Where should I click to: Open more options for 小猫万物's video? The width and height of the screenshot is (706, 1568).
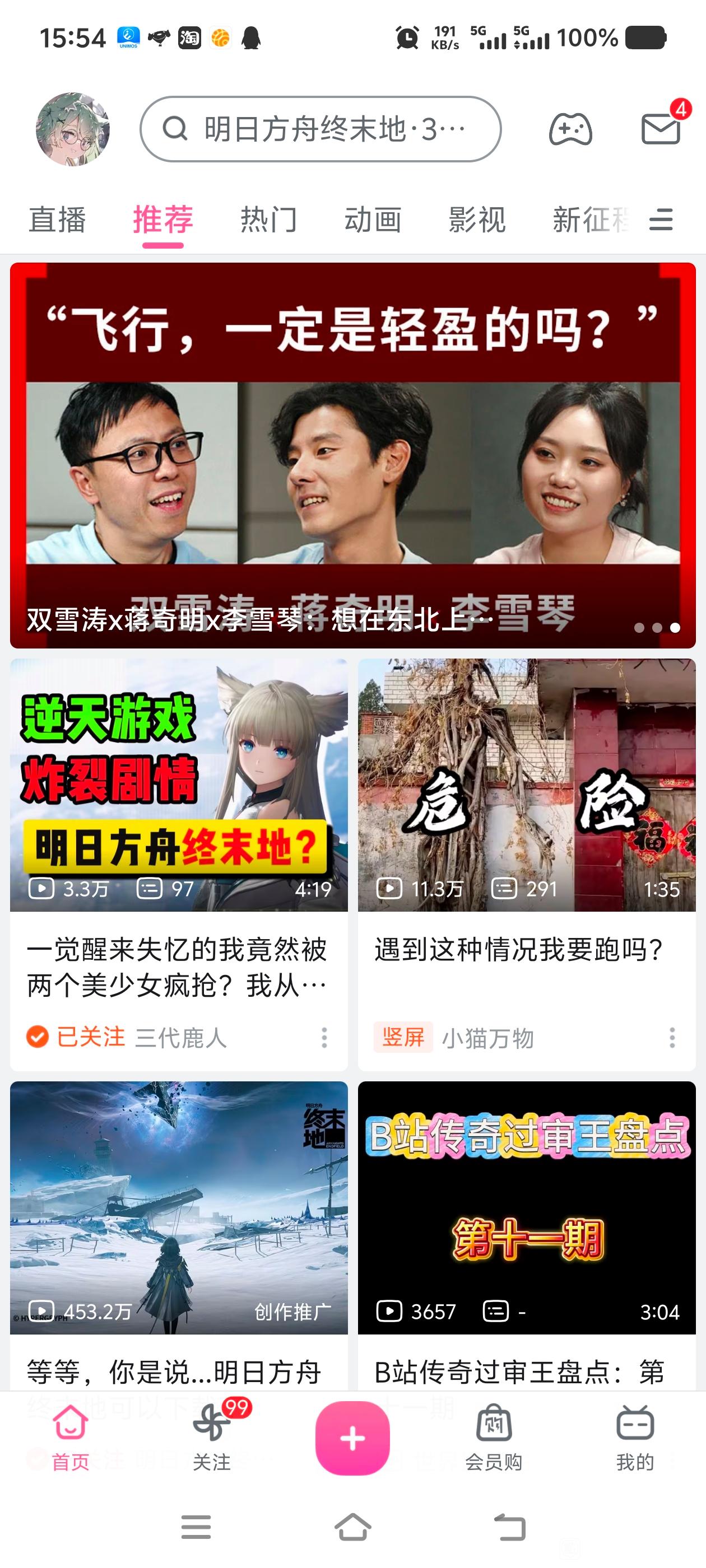672,1037
